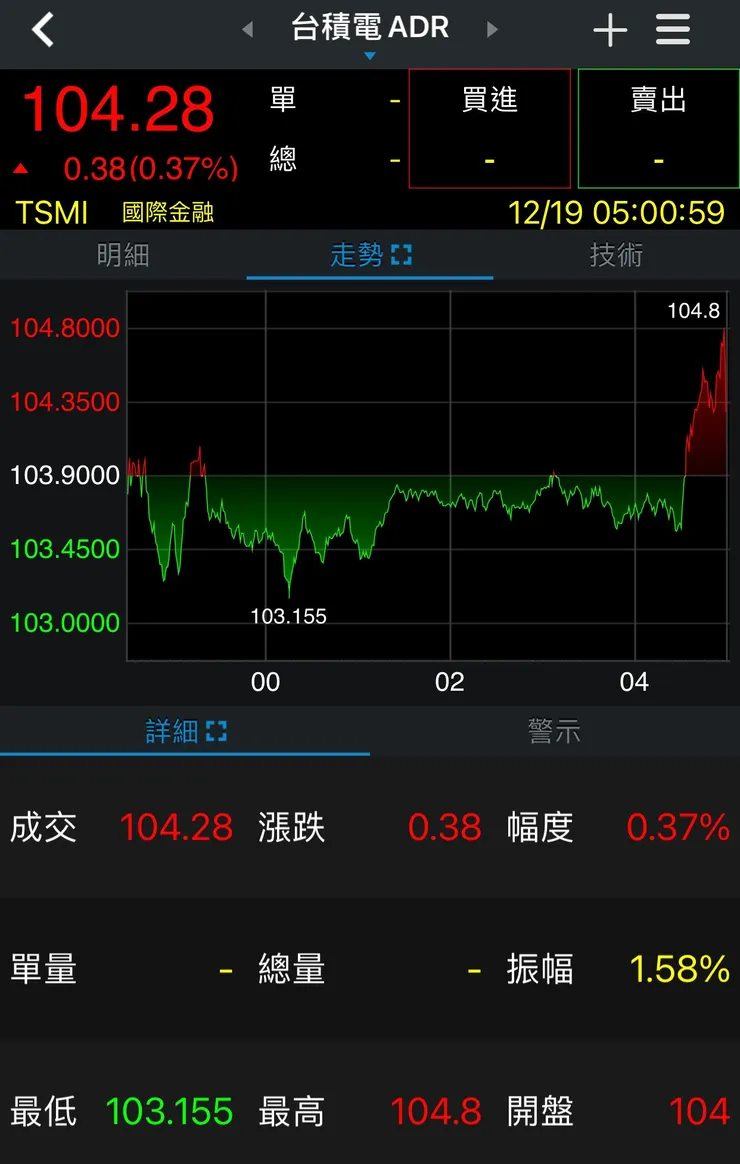Tap the left arrow to view previous stock
This screenshot has width=740, height=1164.
coord(247,29)
